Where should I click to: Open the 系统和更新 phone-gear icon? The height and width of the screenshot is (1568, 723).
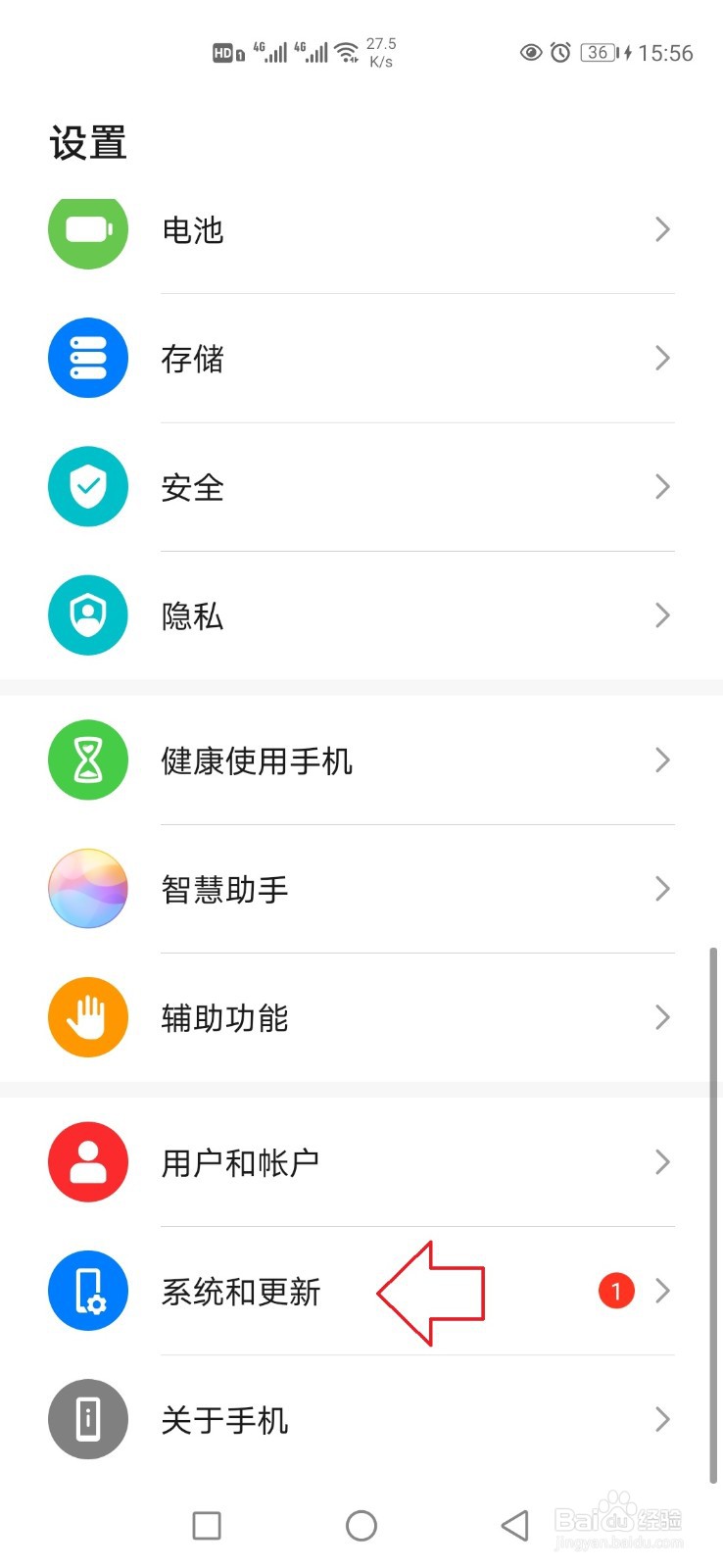pyautogui.click(x=88, y=1291)
